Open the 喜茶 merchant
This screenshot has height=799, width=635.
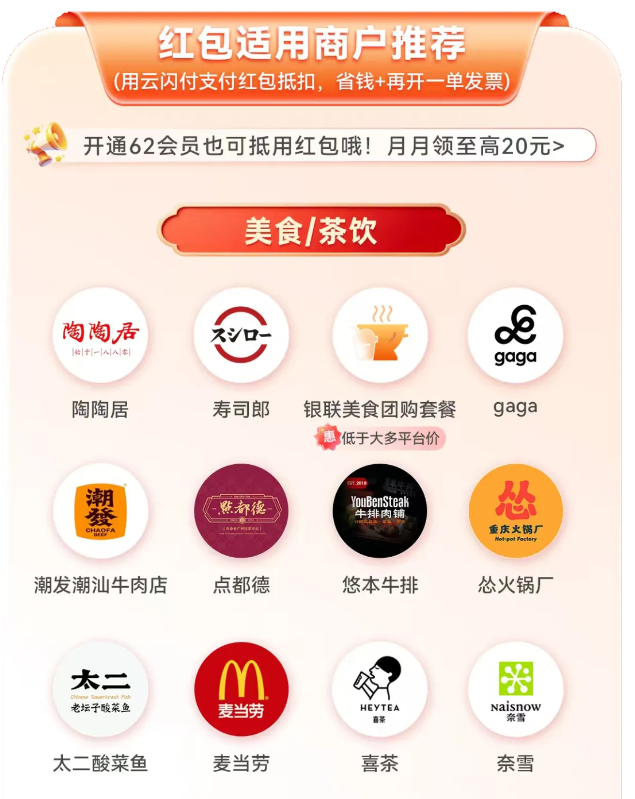(380, 689)
